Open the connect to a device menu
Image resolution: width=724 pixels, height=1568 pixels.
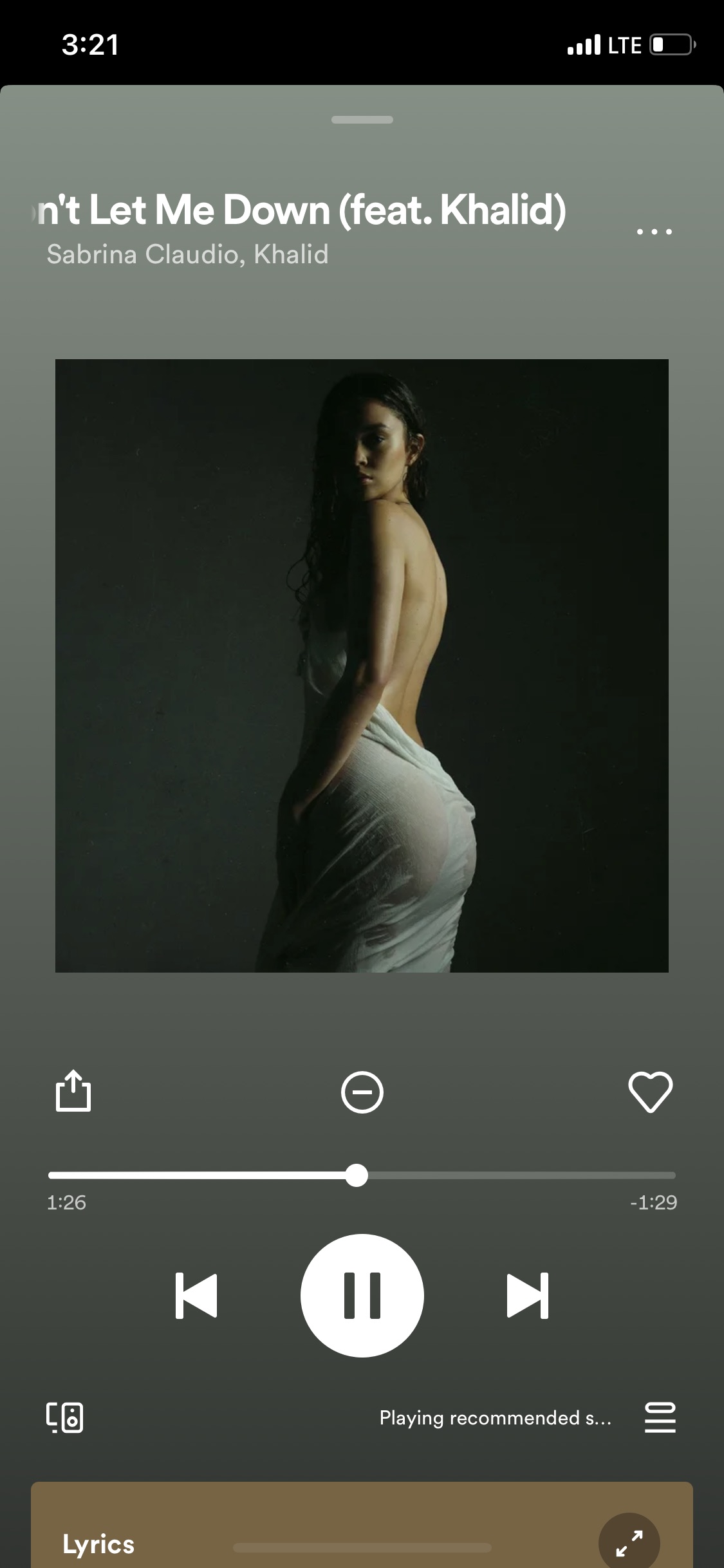tap(65, 1417)
